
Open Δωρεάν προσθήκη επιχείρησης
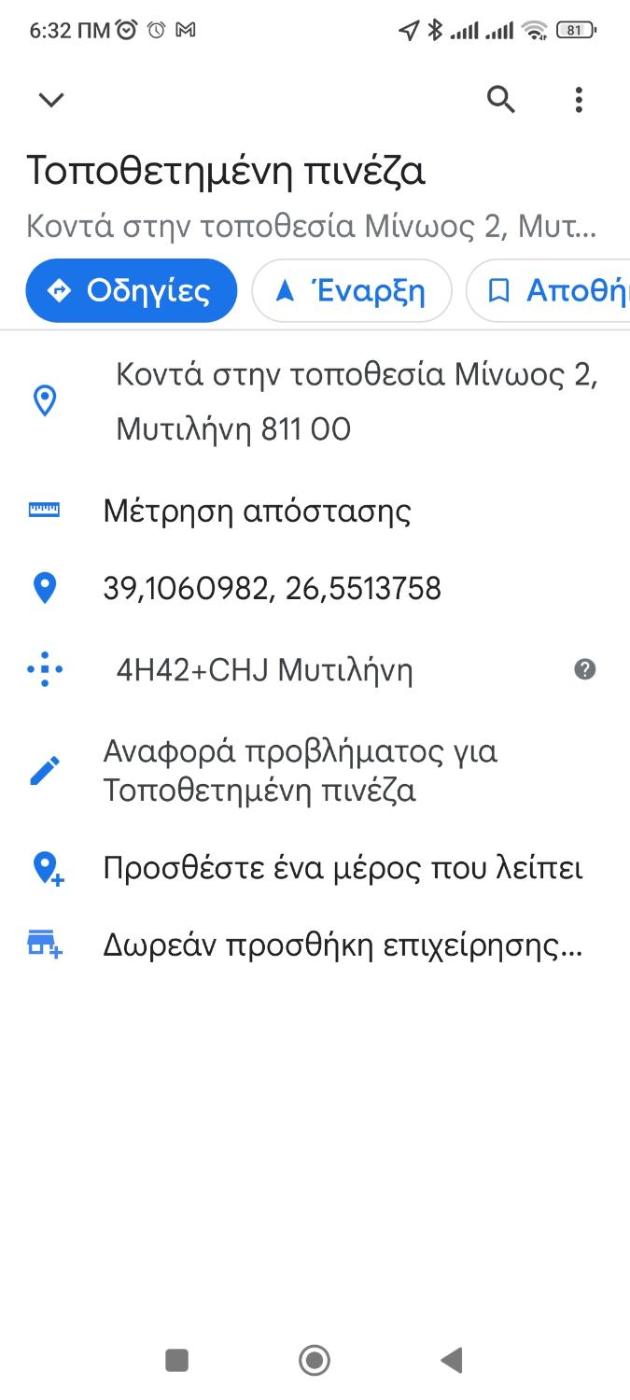point(342,945)
